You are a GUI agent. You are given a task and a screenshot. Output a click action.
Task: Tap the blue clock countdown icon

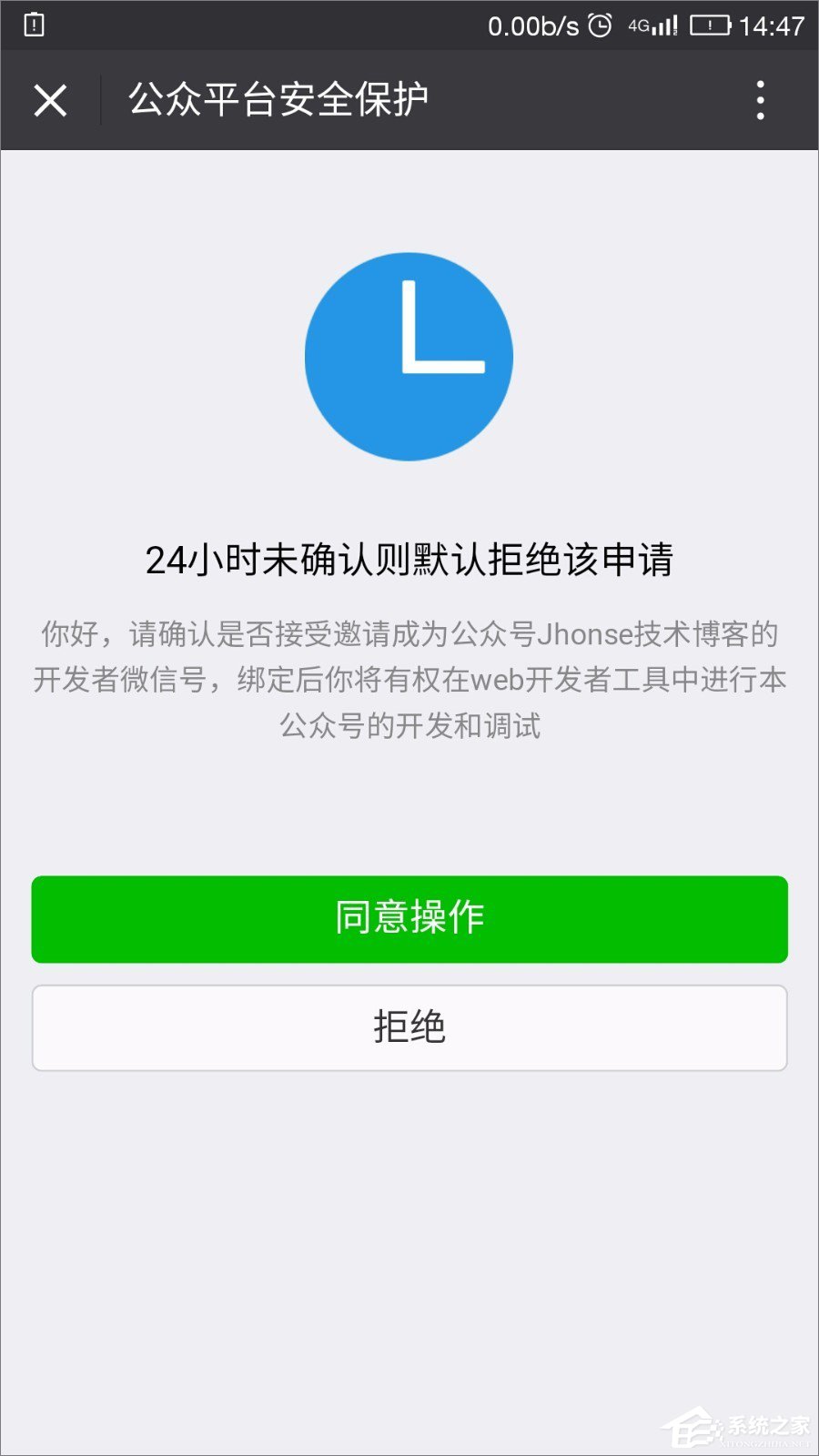pos(409,355)
